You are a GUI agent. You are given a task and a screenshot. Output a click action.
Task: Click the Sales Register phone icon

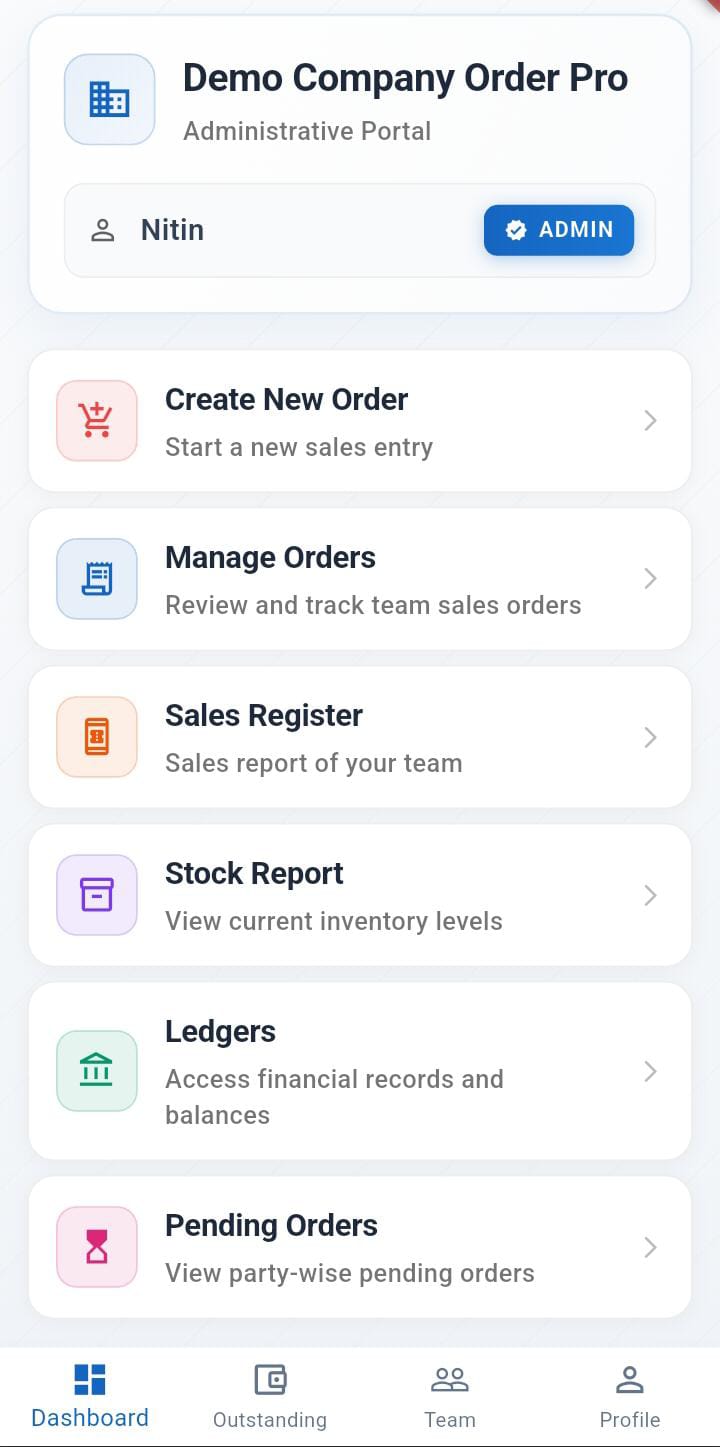[96, 737]
